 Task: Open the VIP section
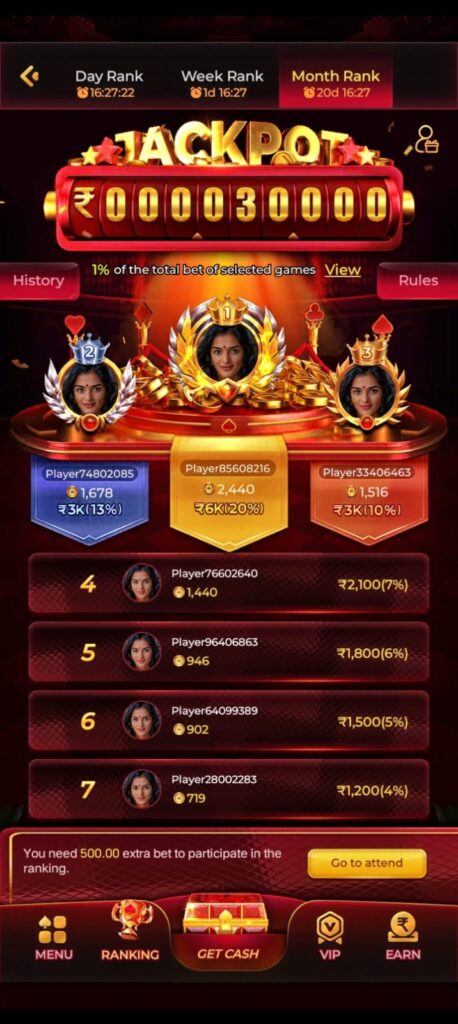(x=330, y=936)
